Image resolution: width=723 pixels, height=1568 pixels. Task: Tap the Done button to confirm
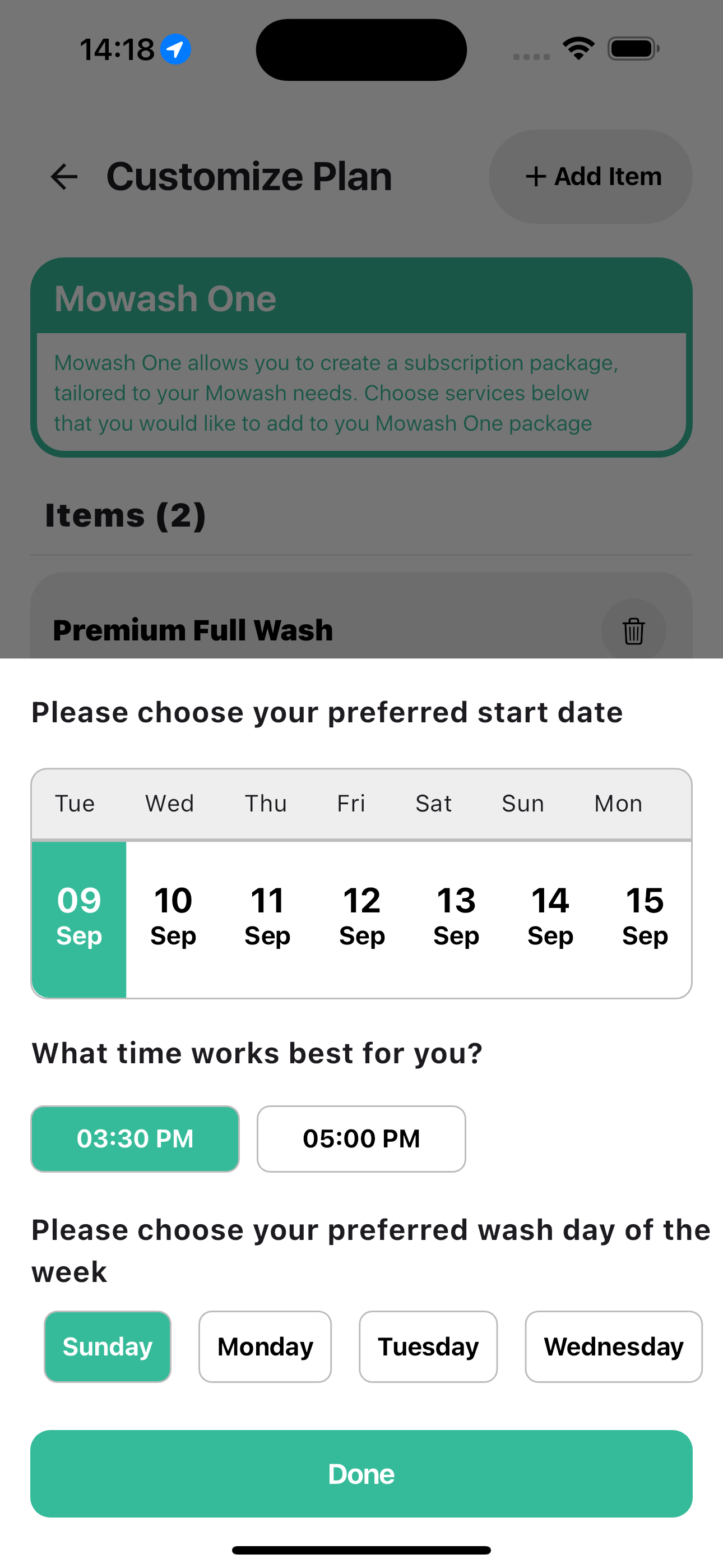pyautogui.click(x=361, y=1474)
